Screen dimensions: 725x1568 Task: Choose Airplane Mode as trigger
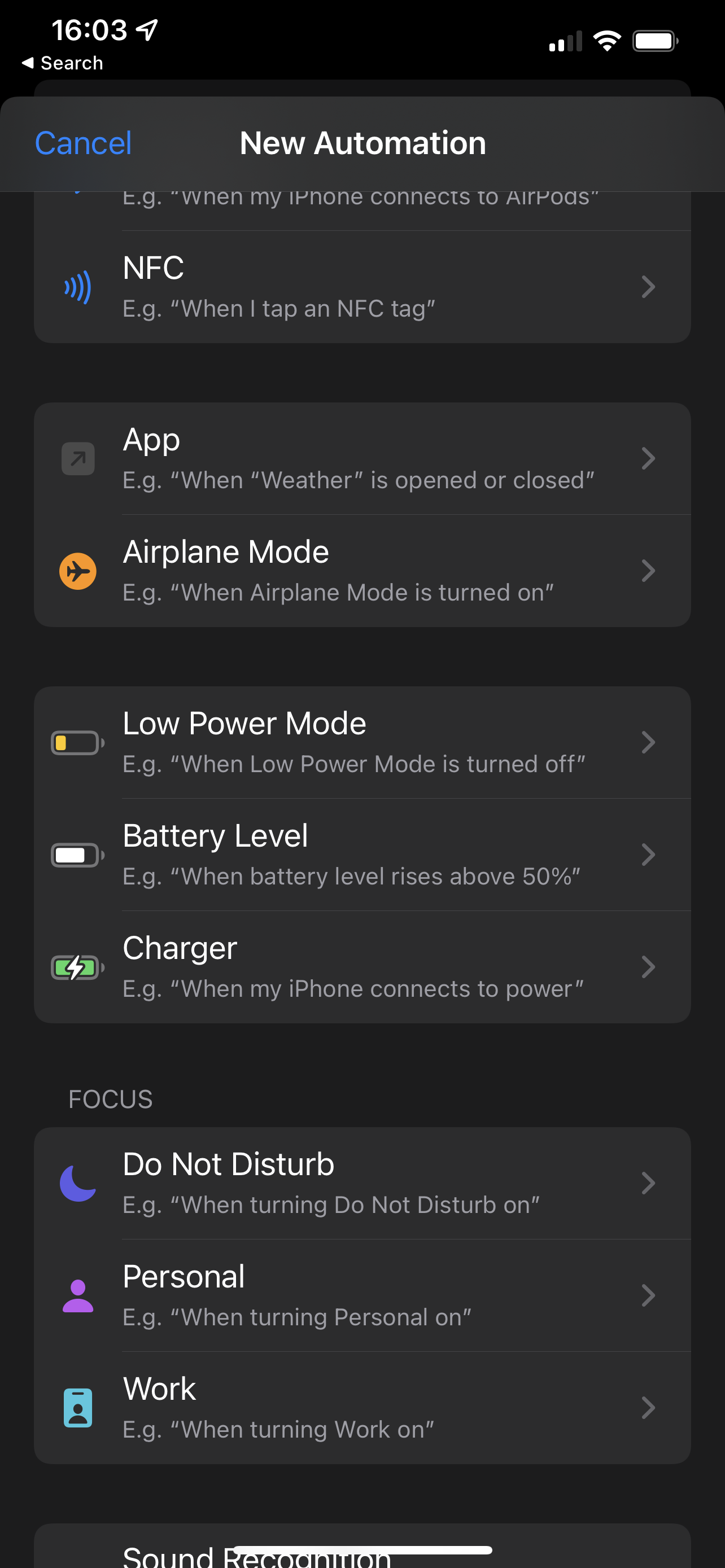(x=362, y=571)
